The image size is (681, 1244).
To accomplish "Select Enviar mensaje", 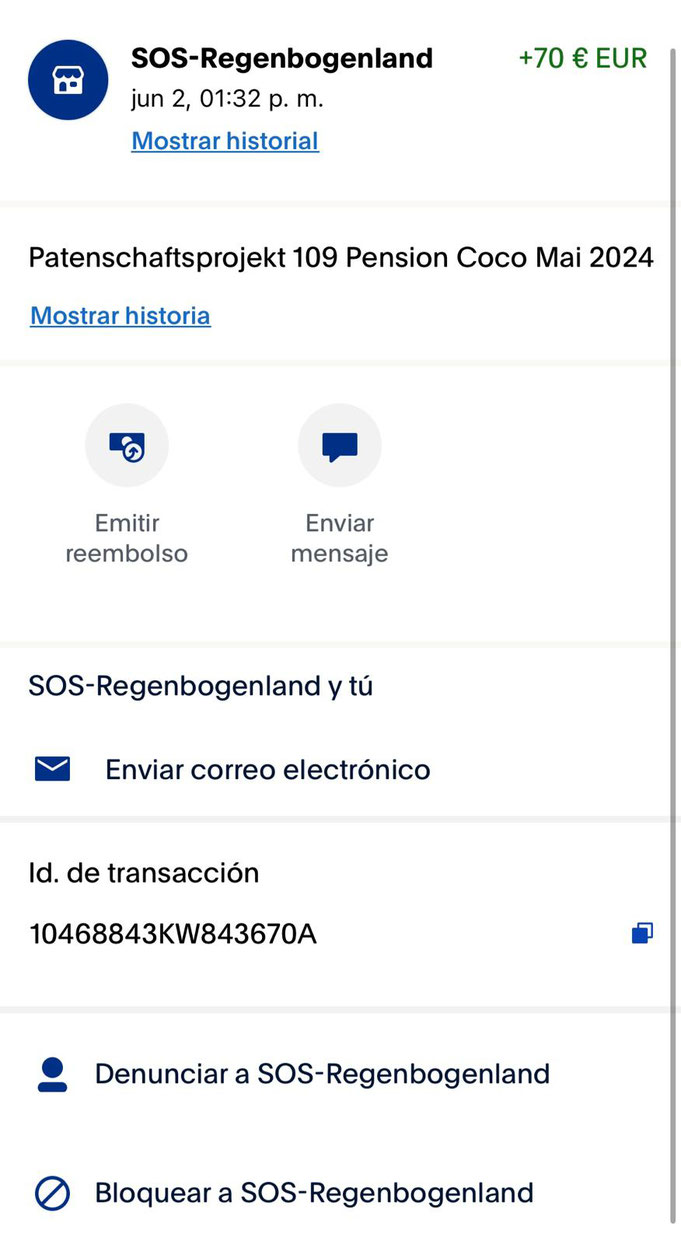I will [x=339, y=485].
